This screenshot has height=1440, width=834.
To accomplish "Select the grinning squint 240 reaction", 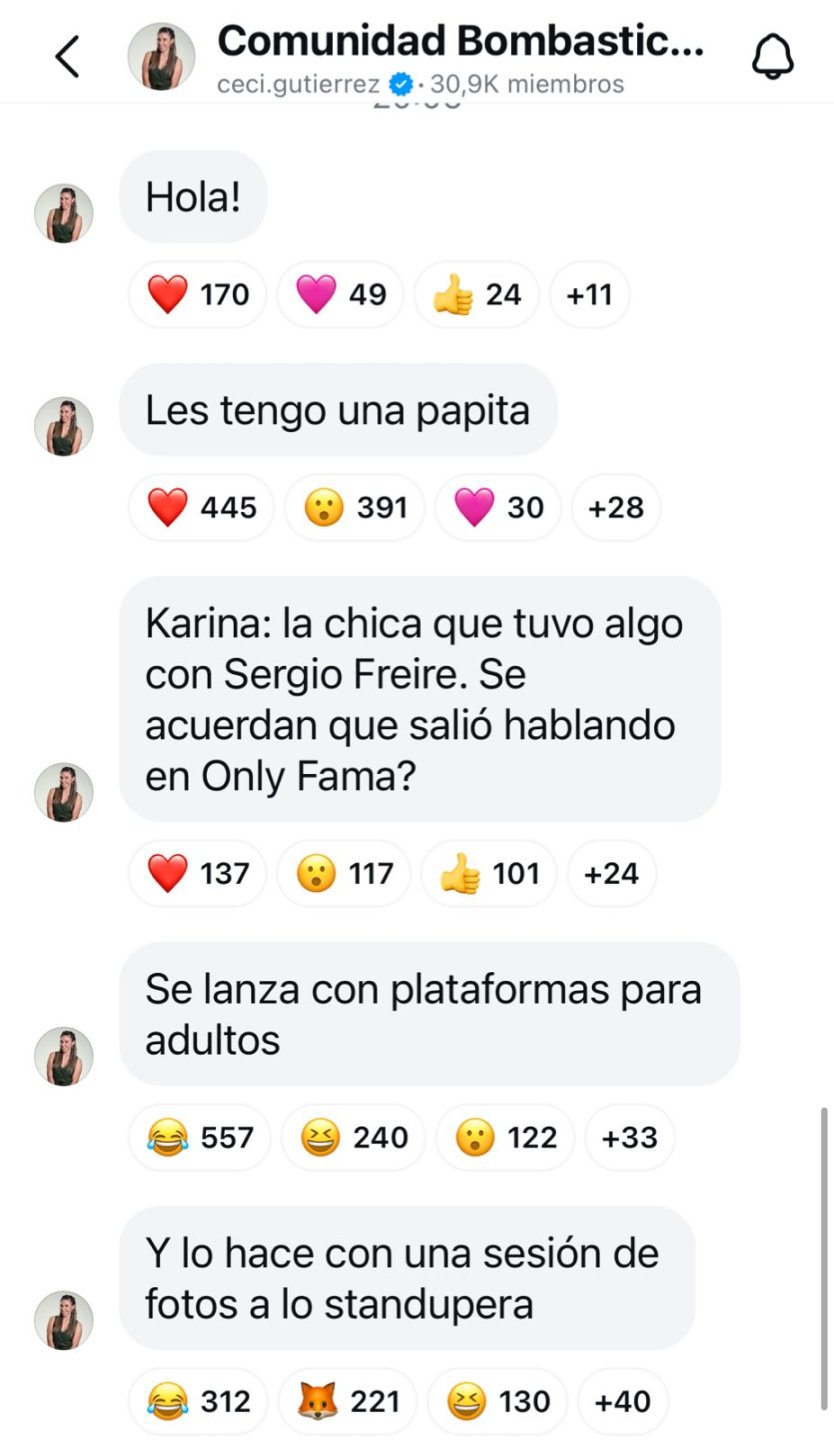I will 352,1137.
